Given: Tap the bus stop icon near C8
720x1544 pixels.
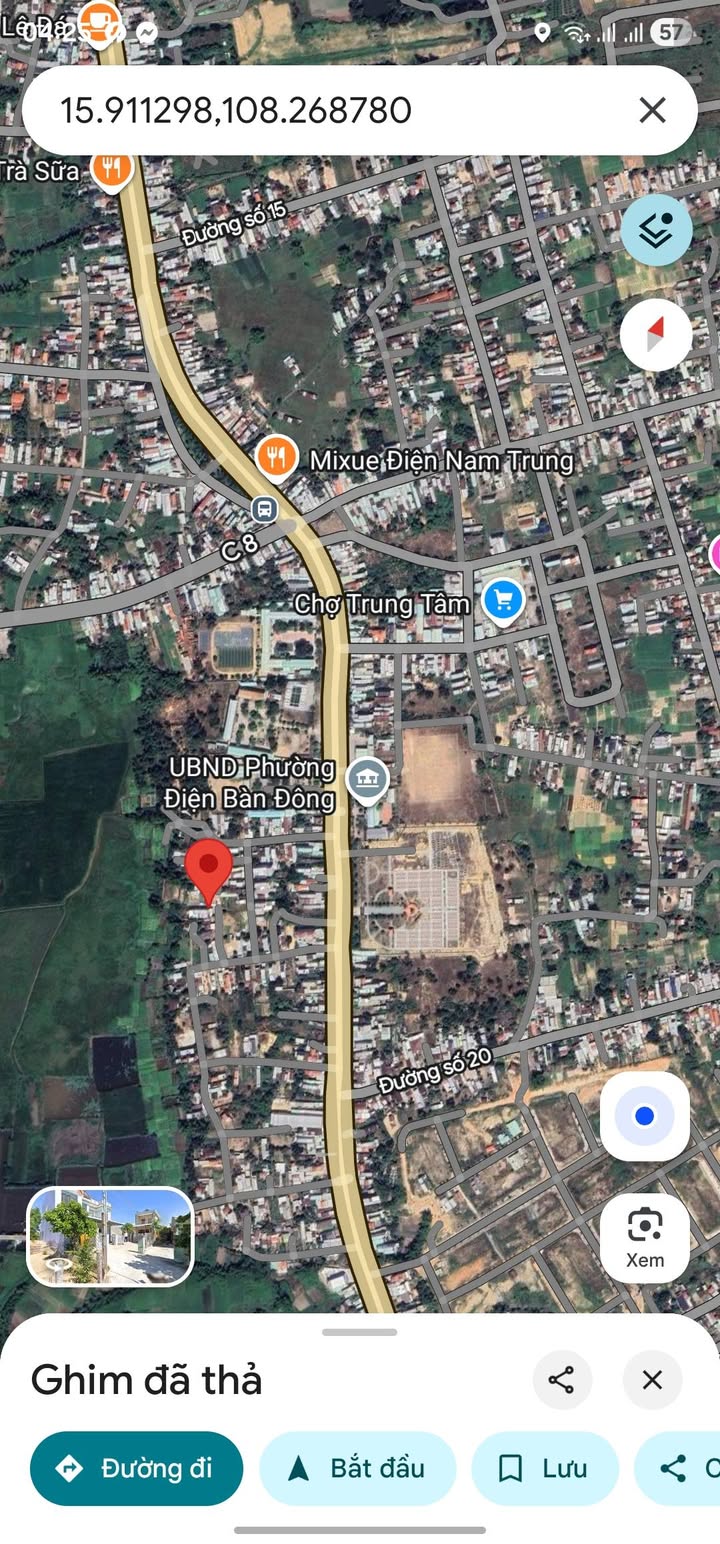Looking at the screenshot, I should pos(264,509).
